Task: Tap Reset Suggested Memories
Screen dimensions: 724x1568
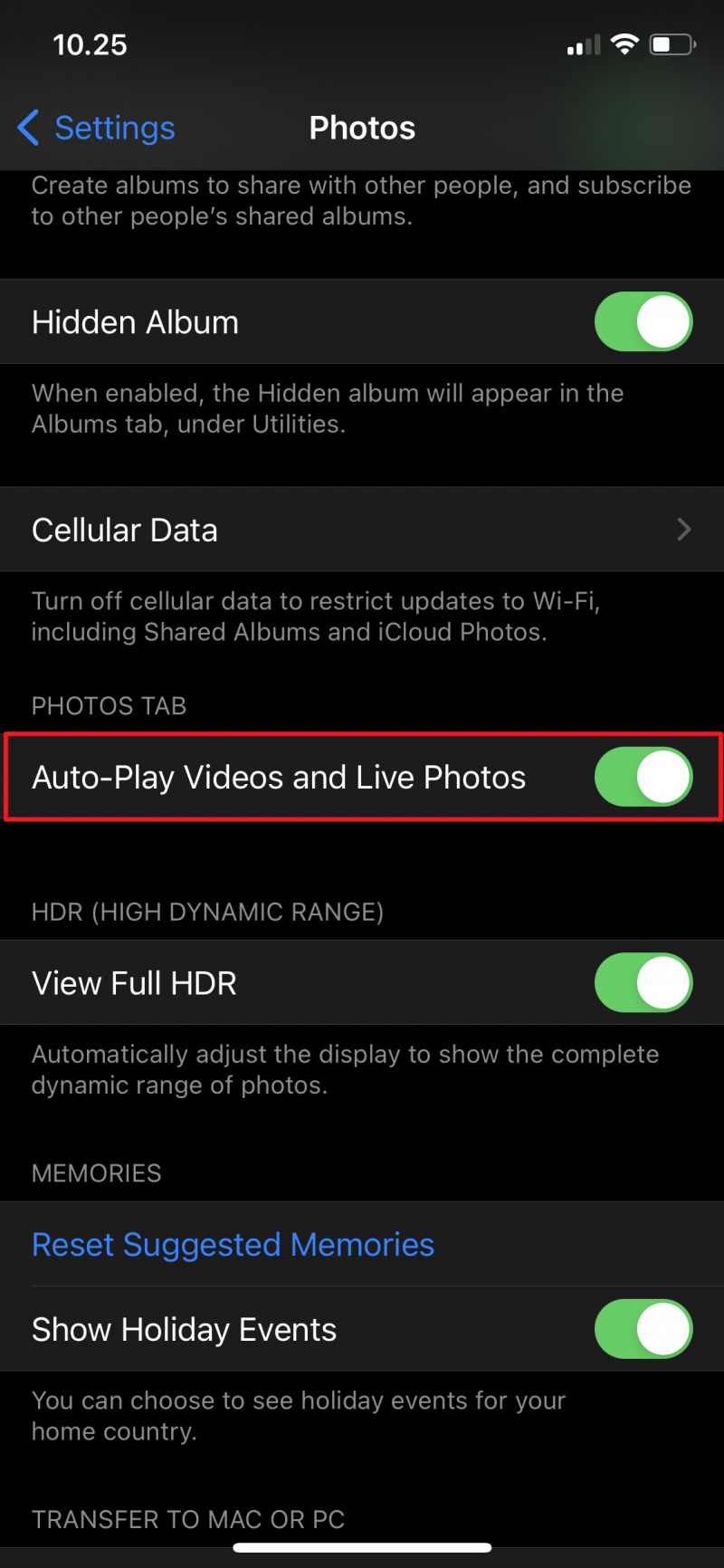Action: (233, 1245)
